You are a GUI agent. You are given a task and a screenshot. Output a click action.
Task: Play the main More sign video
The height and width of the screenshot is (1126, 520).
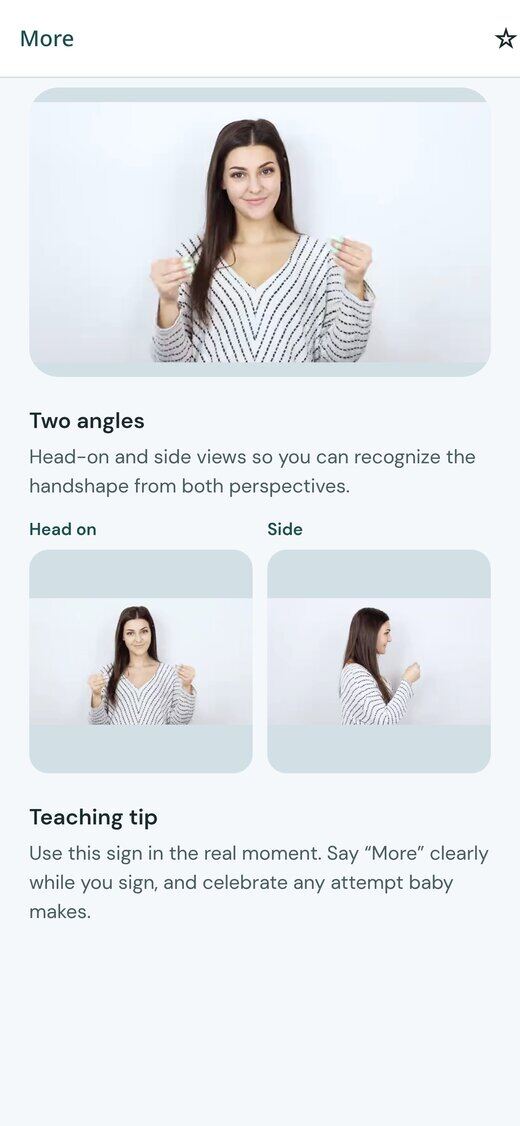click(260, 232)
